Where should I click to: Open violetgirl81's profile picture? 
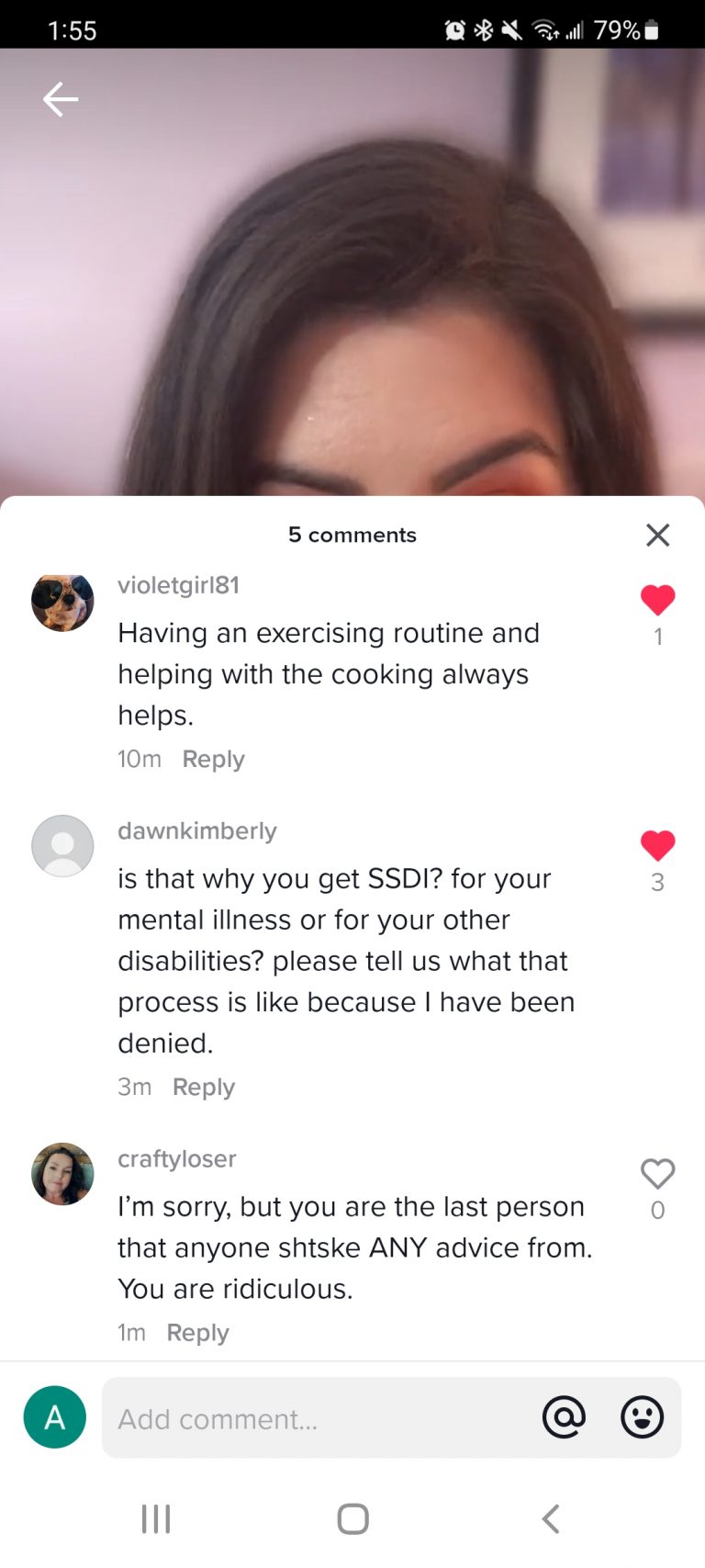(x=62, y=601)
